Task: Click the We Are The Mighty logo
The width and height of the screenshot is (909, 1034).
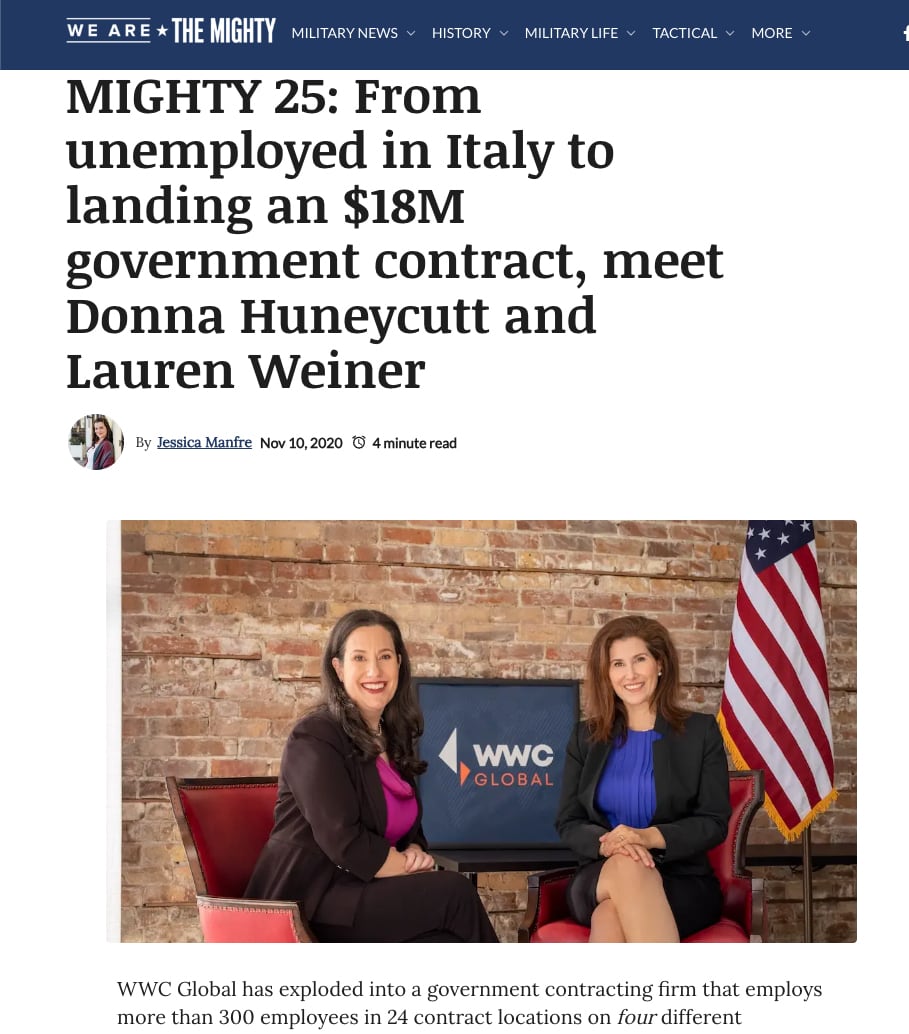Action: pyautogui.click(x=170, y=30)
